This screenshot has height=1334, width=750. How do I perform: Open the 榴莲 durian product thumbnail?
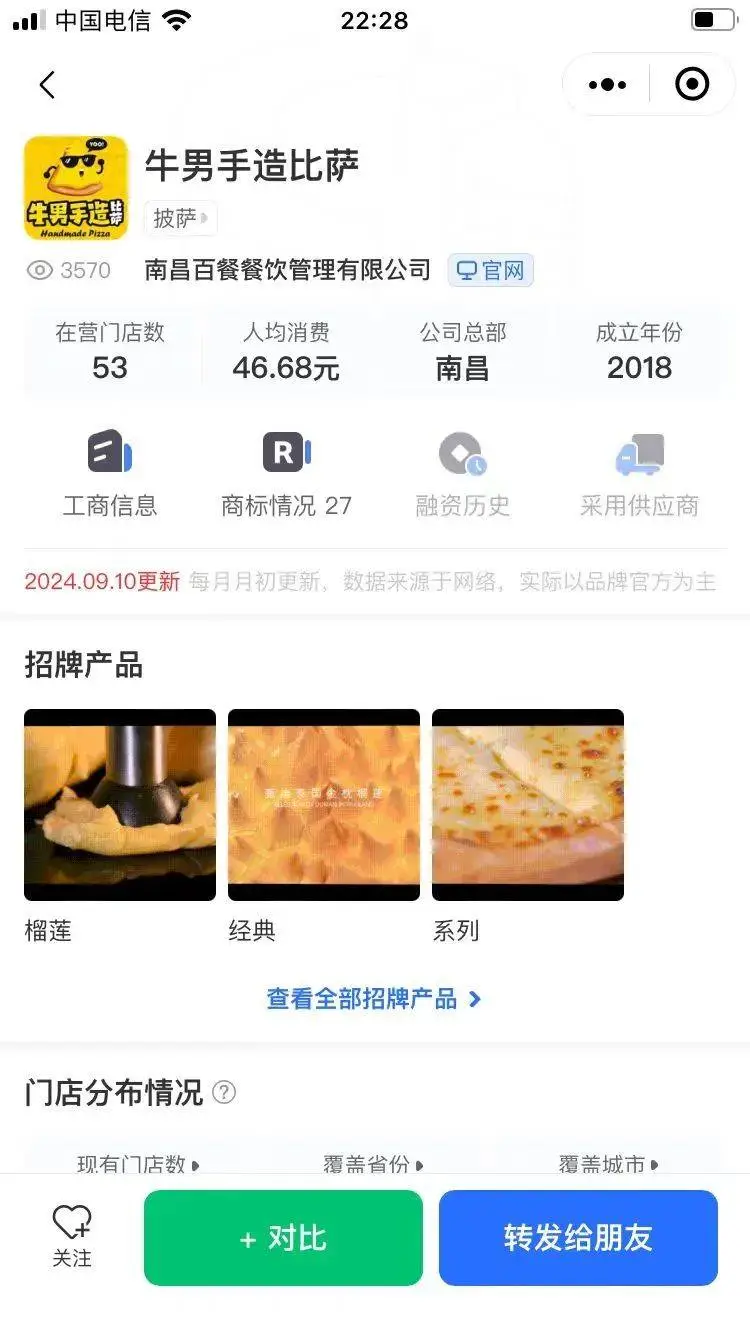(x=119, y=804)
